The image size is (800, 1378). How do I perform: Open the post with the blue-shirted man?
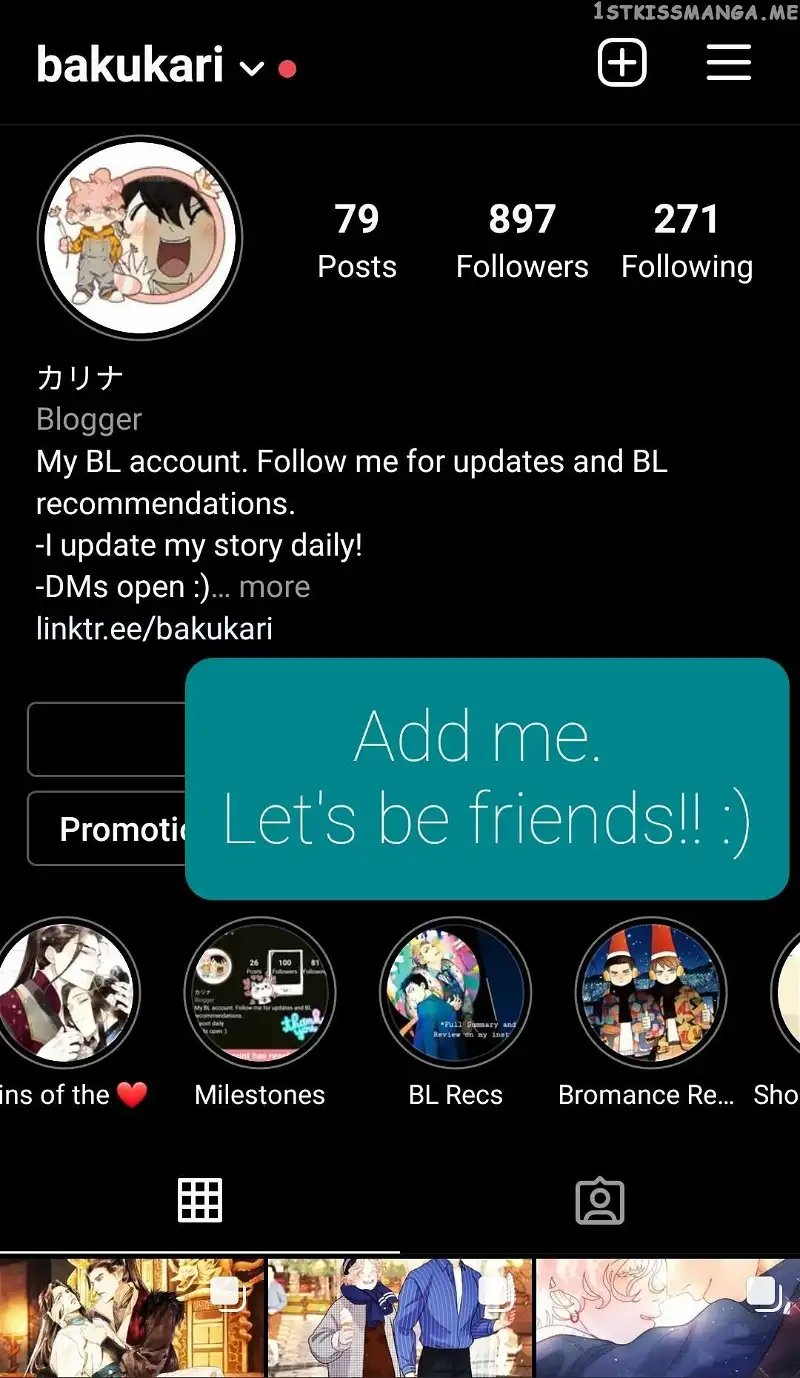tap(399, 1318)
